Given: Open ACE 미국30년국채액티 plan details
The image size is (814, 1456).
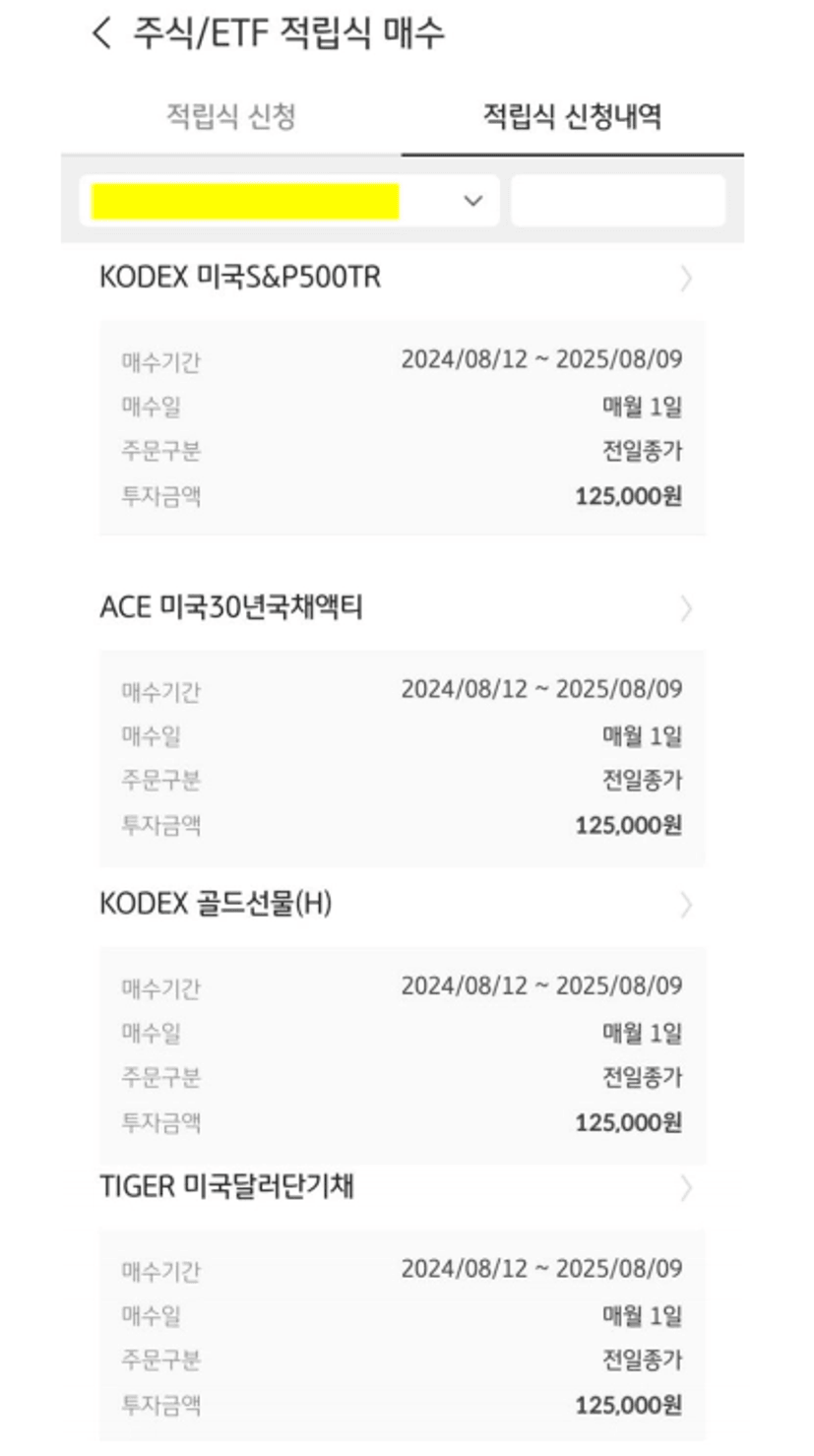Looking at the screenshot, I should 403,608.
